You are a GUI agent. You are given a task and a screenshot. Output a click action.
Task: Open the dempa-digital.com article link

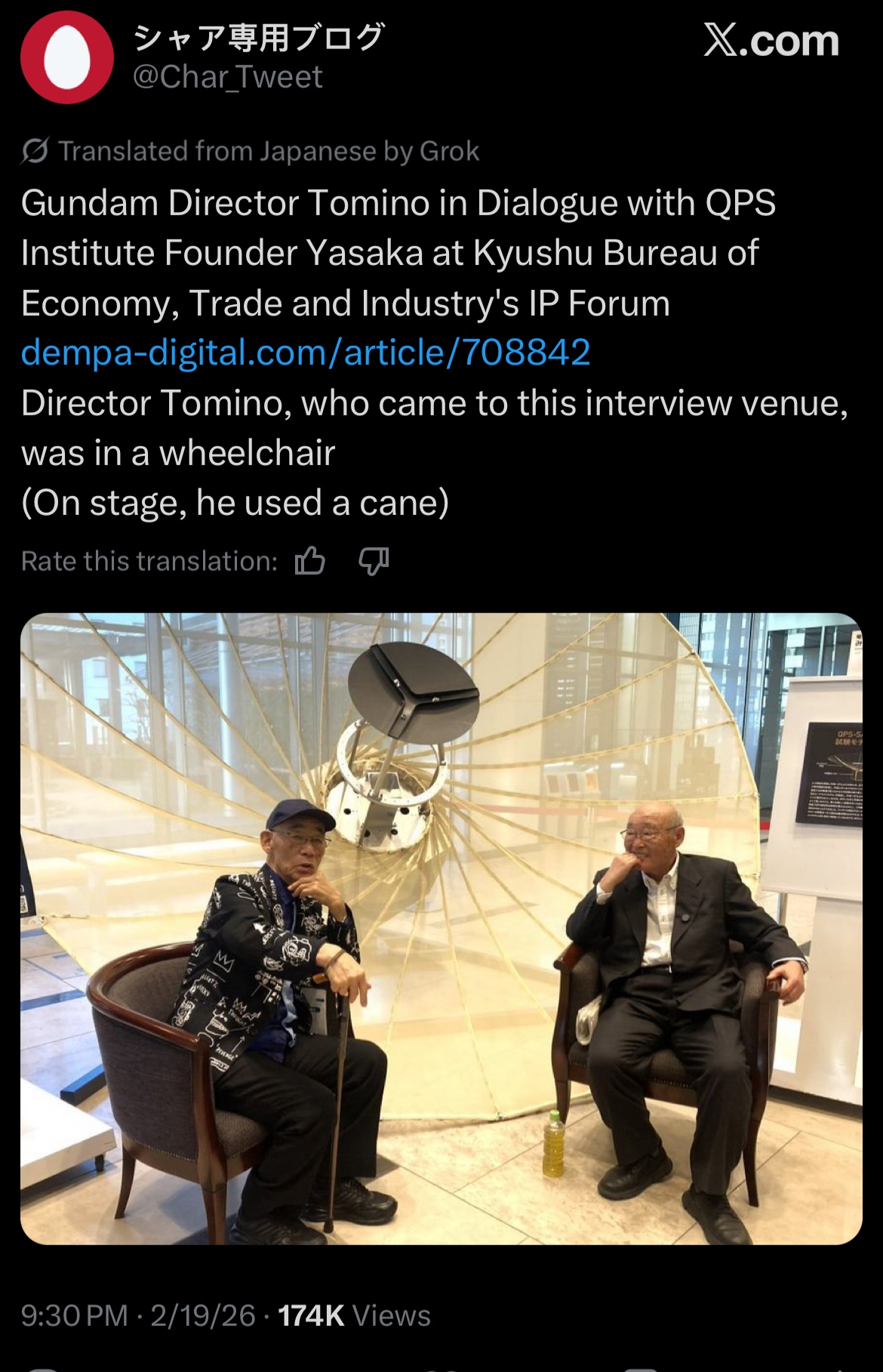click(x=305, y=353)
